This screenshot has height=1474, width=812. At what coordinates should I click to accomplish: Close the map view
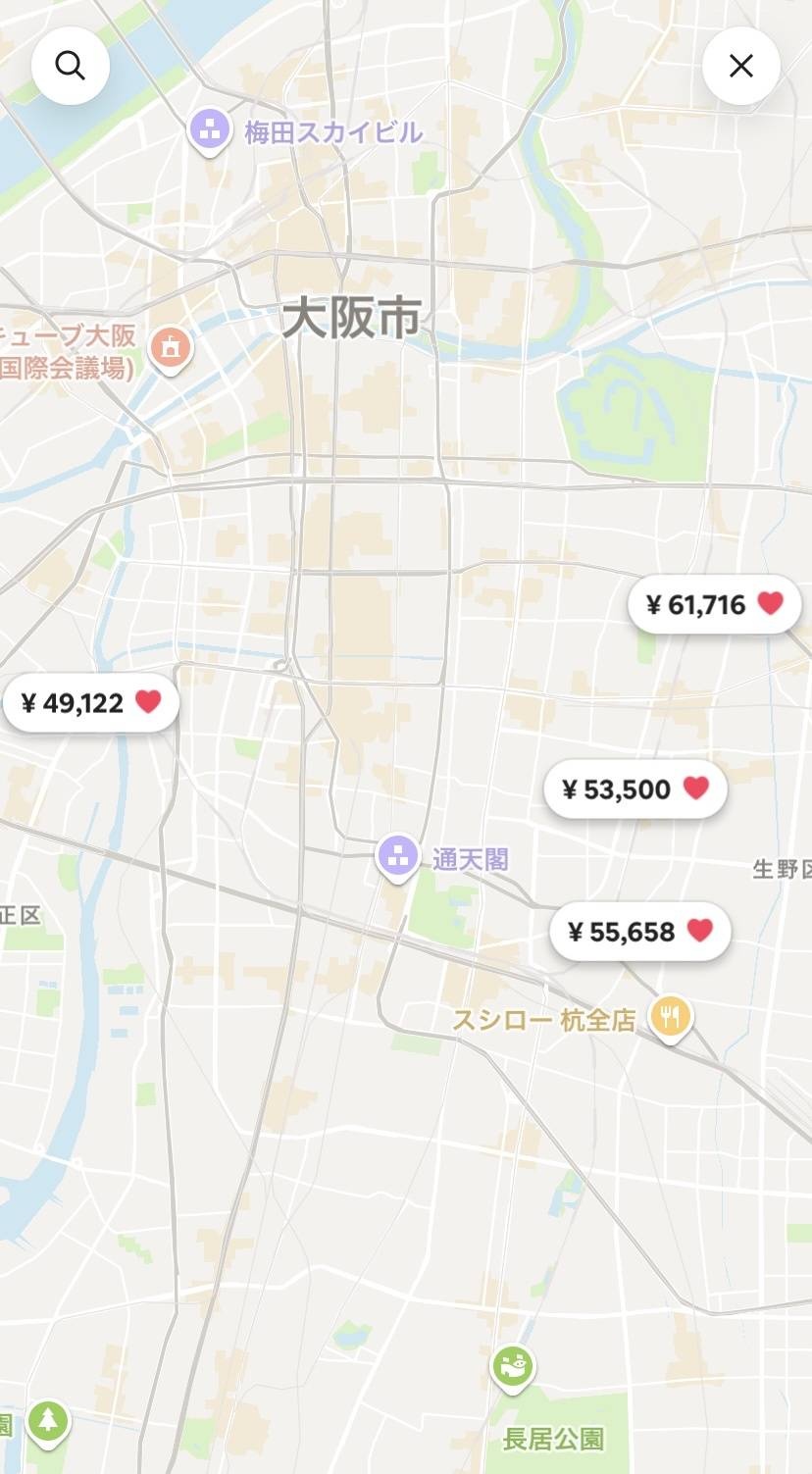740,66
